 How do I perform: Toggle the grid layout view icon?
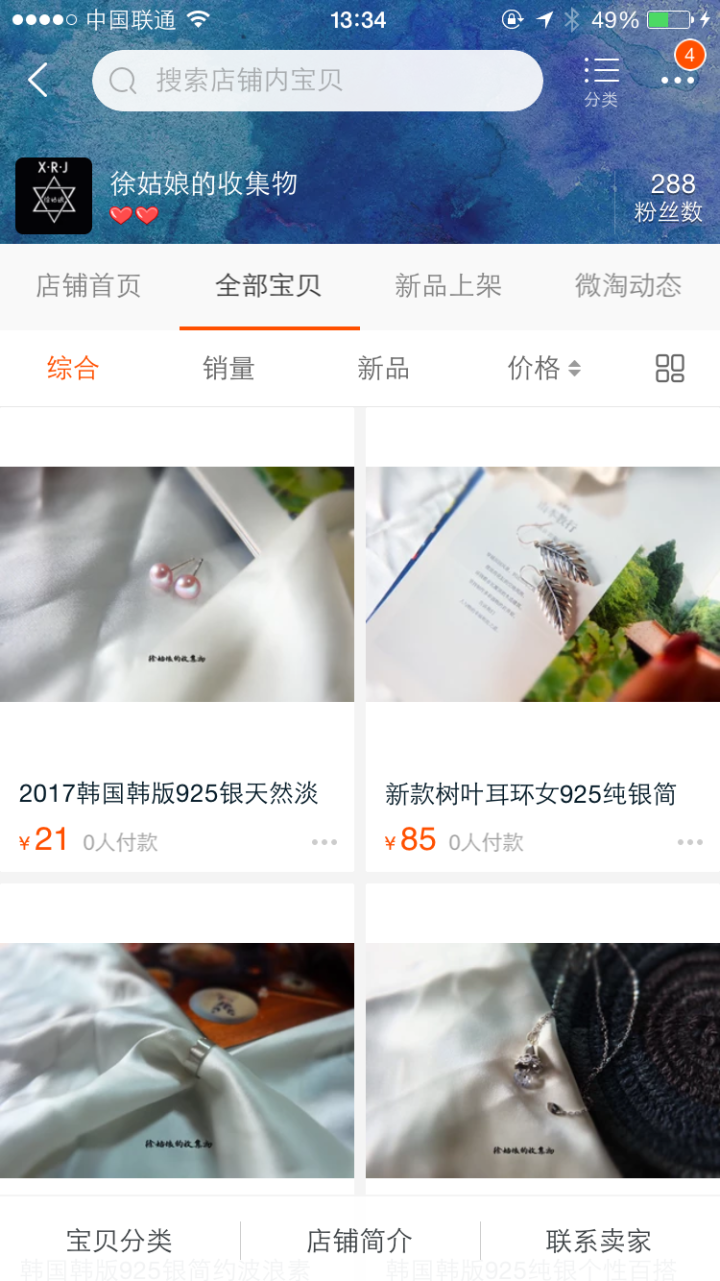pos(670,368)
